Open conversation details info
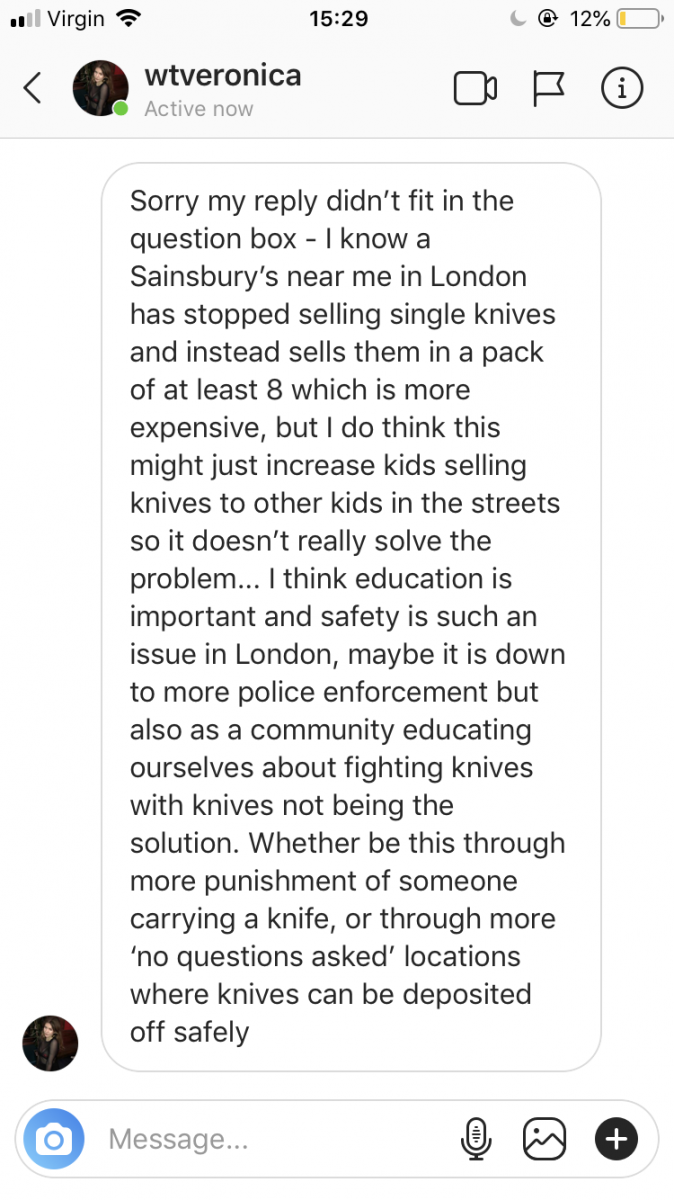This screenshot has width=674, height=1200. (621, 89)
